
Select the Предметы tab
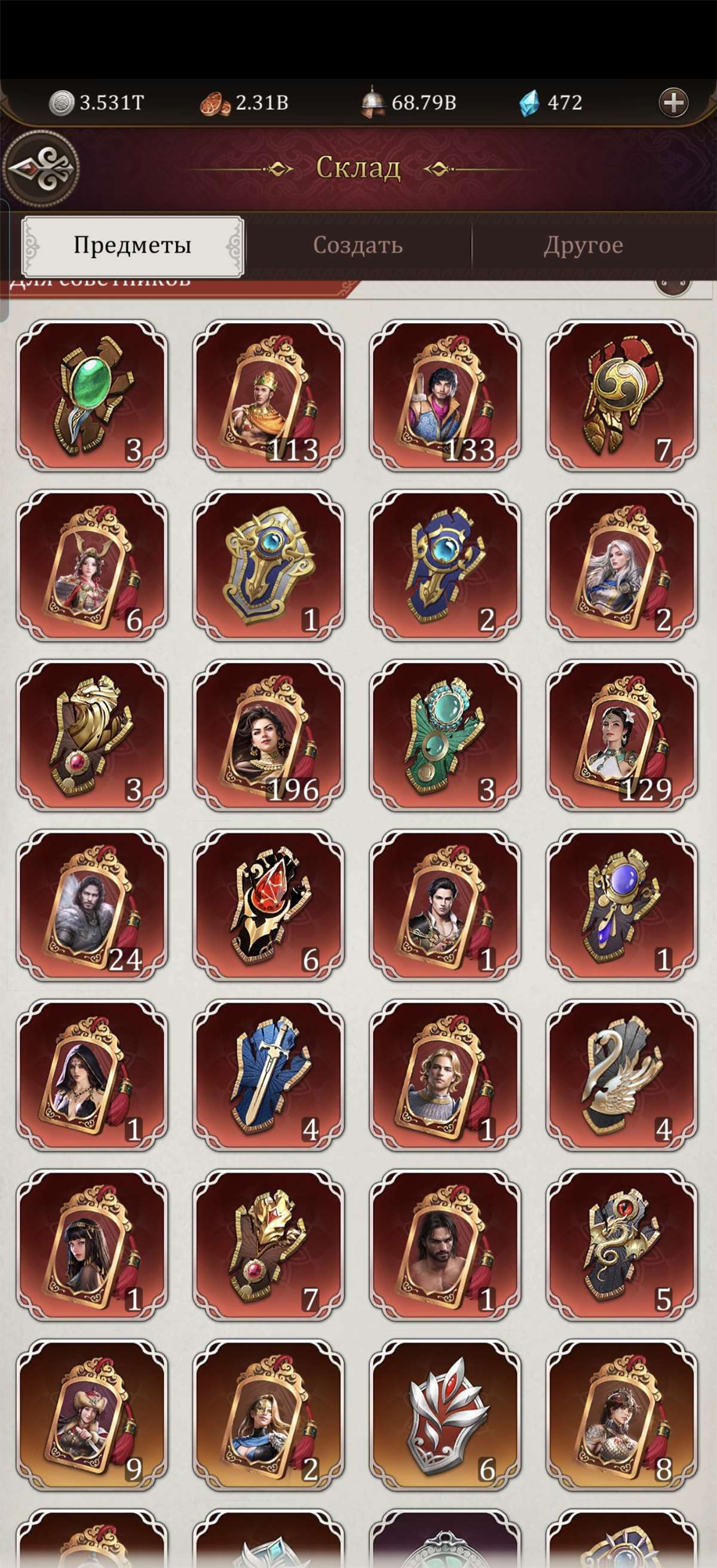[x=132, y=246]
